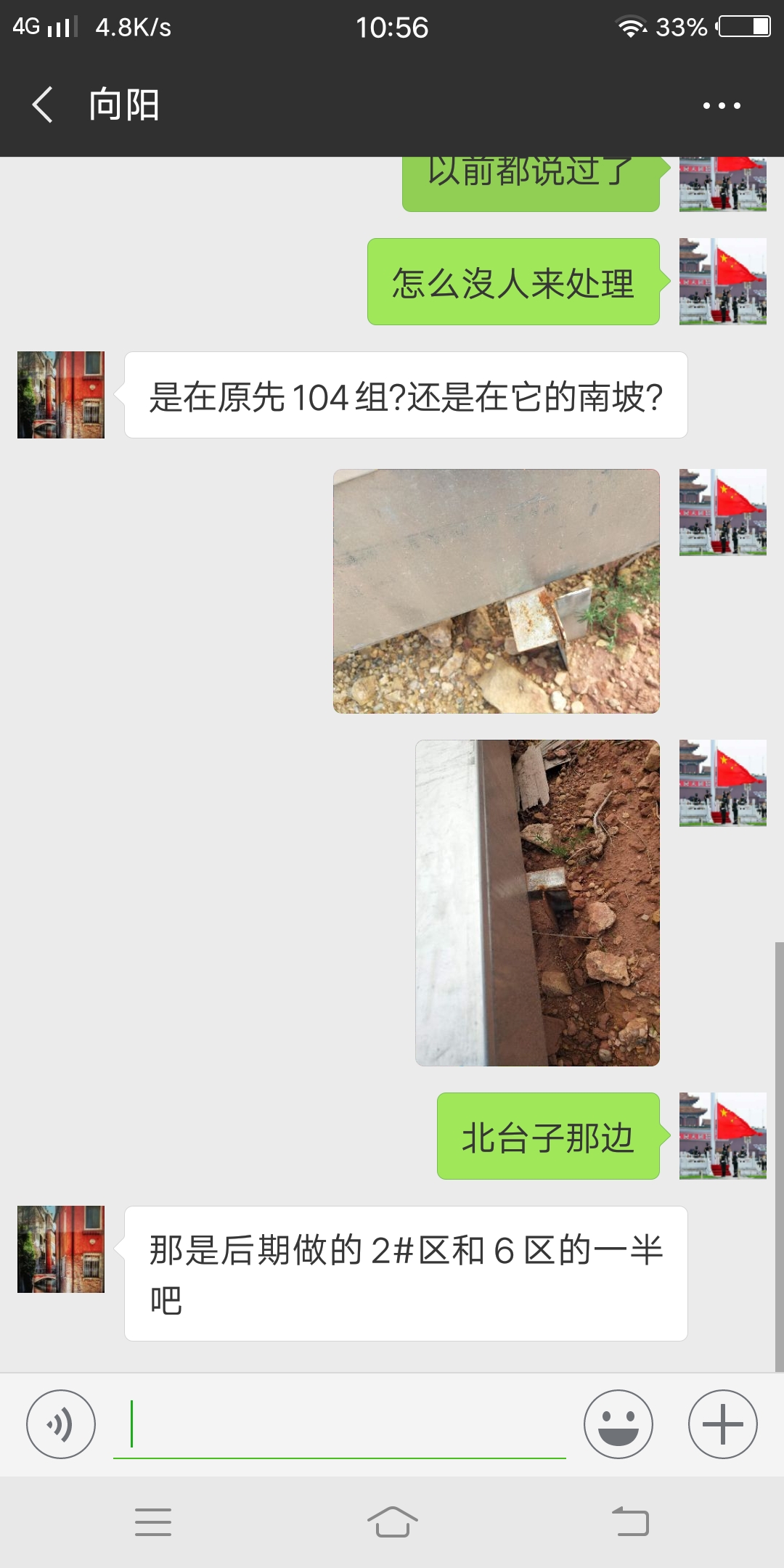Tap the system home button
Viewport: 784px width, 1568px height.
click(392, 1522)
